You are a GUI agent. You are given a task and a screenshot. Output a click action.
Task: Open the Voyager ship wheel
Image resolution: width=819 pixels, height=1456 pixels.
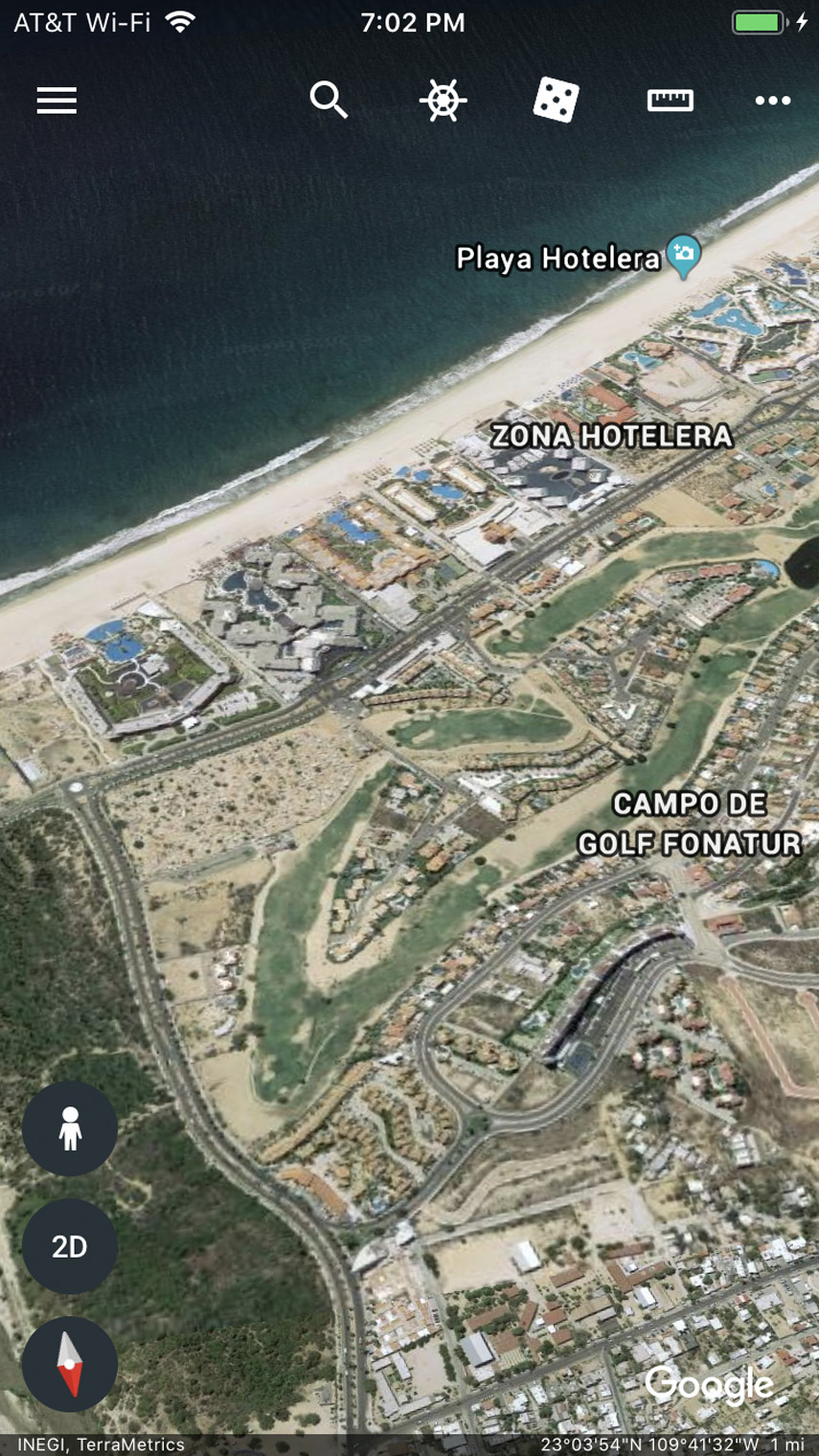pyautogui.click(x=443, y=101)
